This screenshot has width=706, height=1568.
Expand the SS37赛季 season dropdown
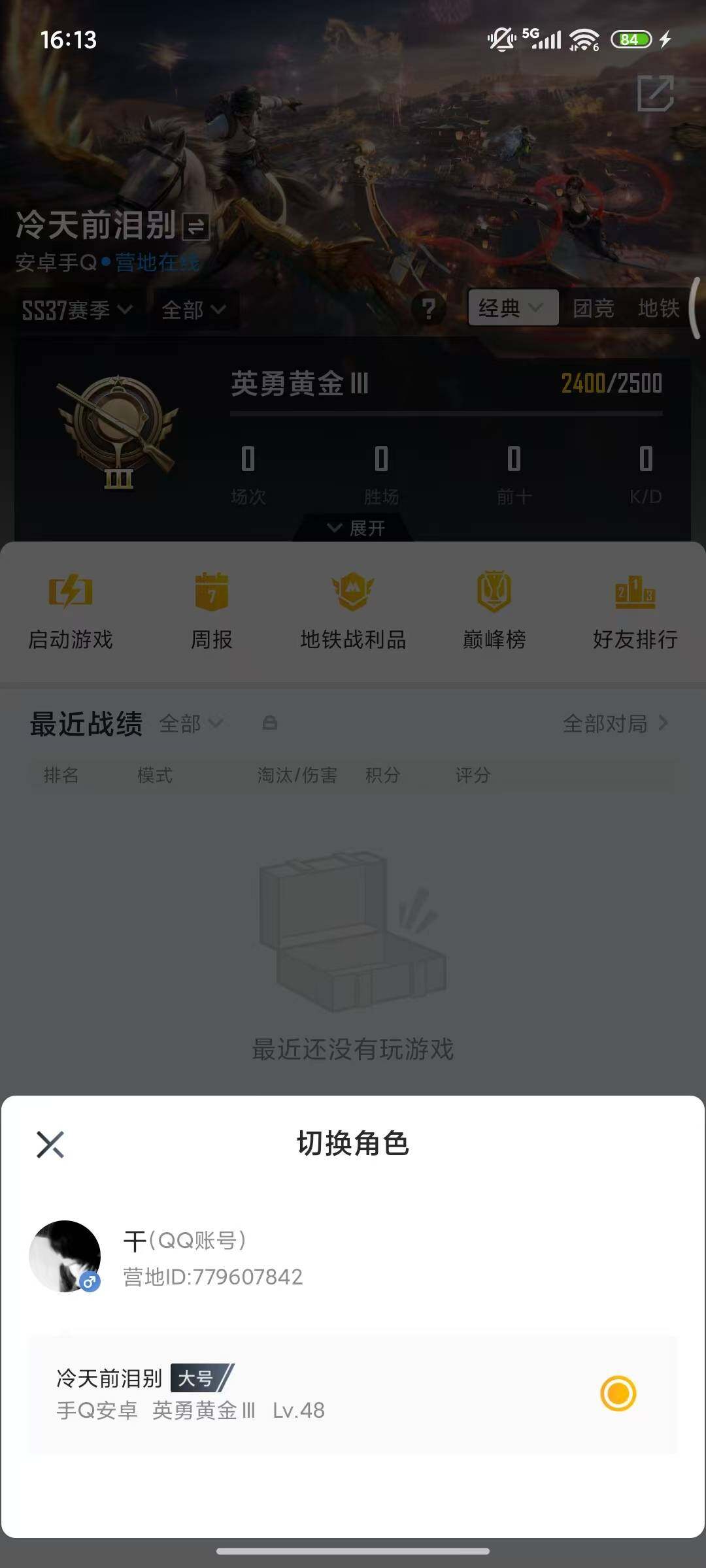(76, 310)
